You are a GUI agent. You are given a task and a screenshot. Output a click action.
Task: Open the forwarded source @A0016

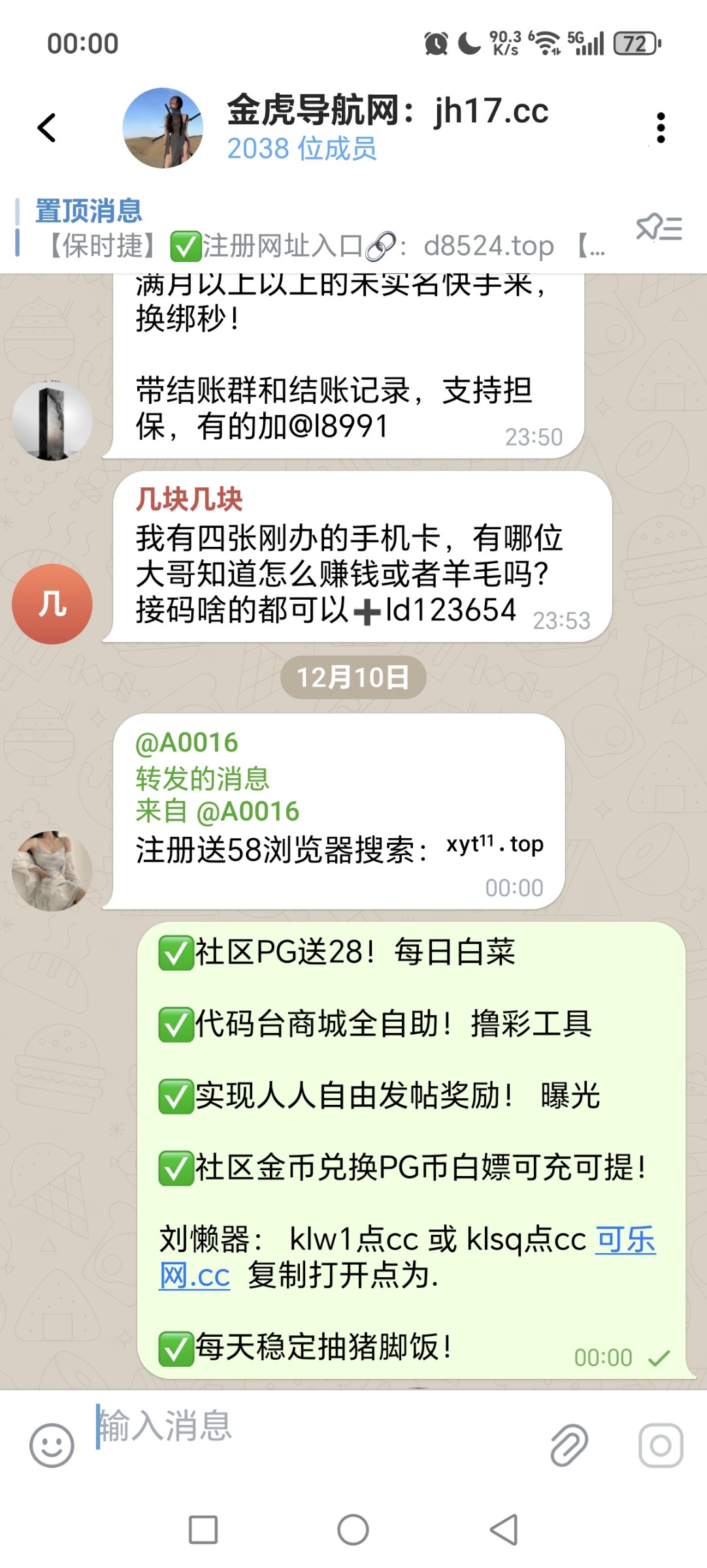(x=248, y=811)
